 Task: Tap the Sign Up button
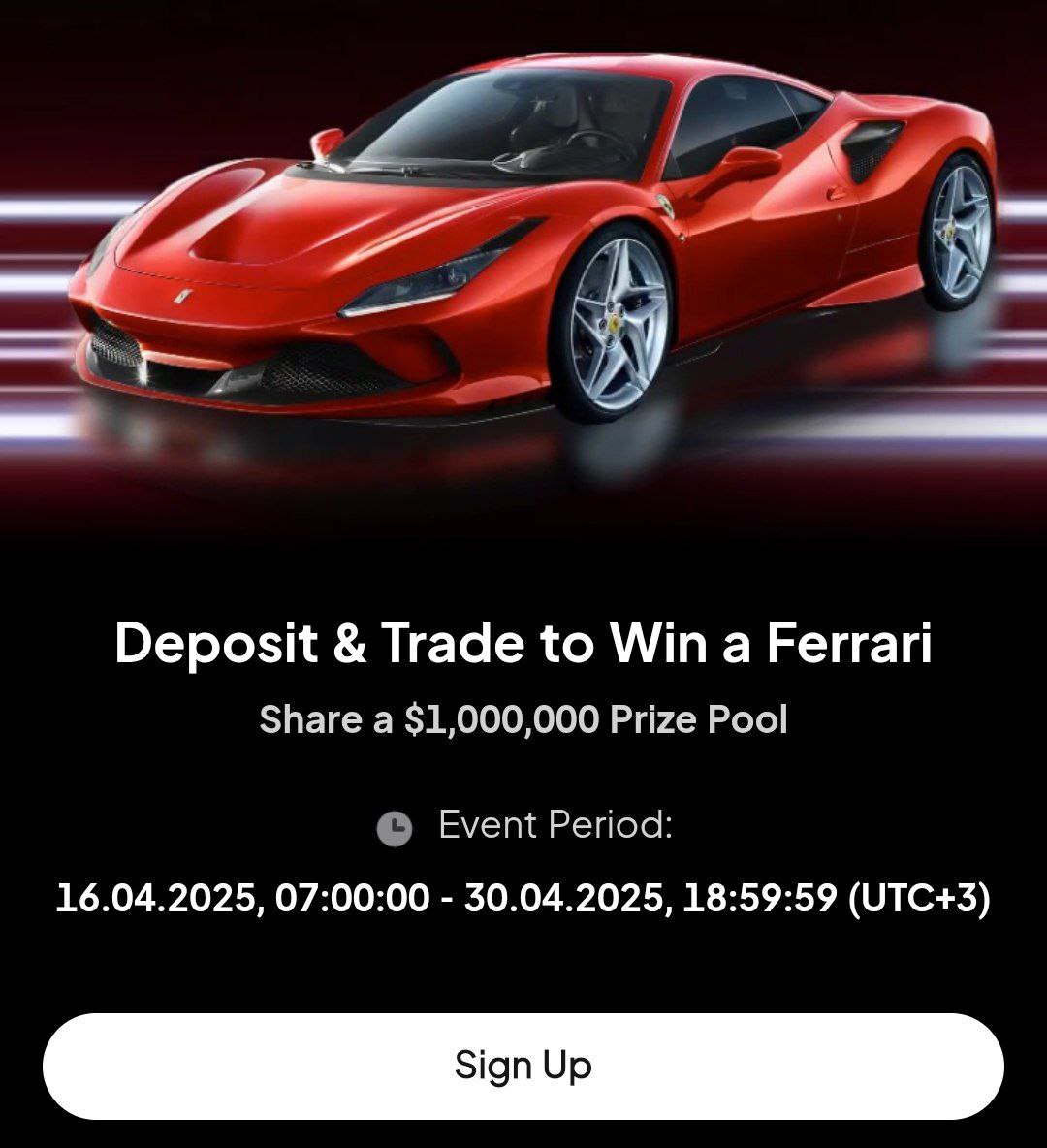click(523, 1066)
